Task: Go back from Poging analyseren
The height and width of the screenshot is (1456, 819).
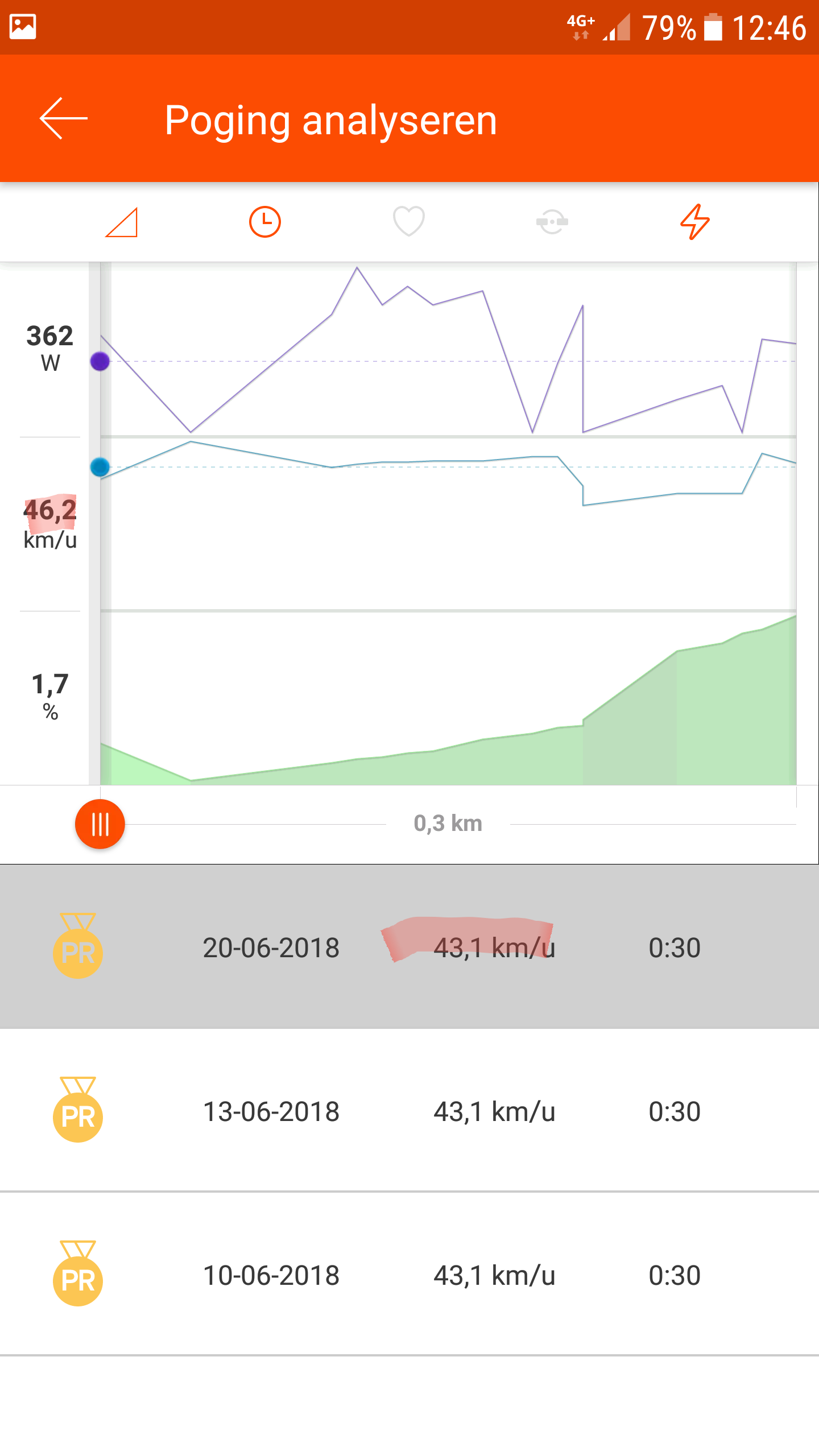Action: (63, 118)
